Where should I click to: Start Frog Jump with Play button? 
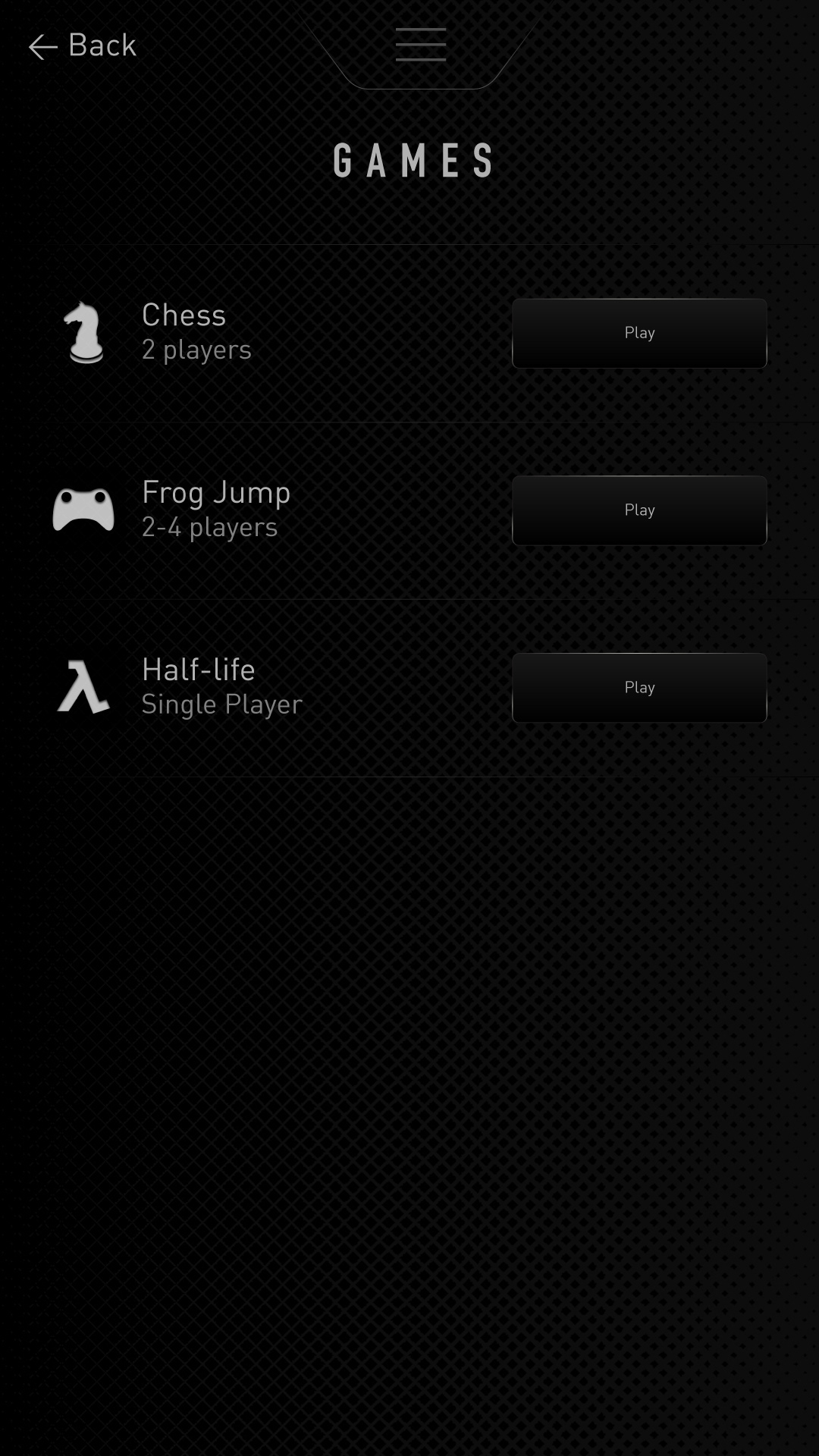click(x=639, y=510)
